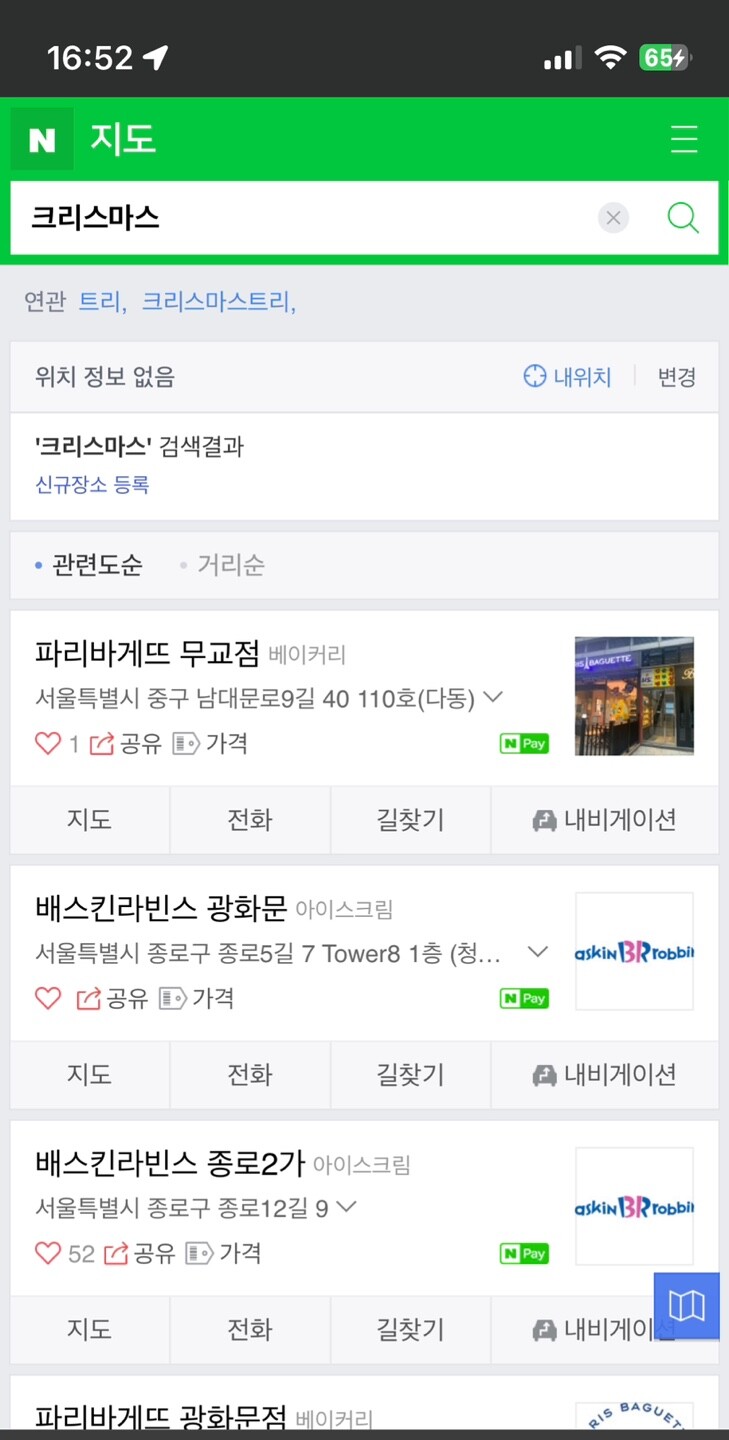Open the hamburger menu in the green header
Viewport: 729px width, 1440px height.
pos(684,140)
